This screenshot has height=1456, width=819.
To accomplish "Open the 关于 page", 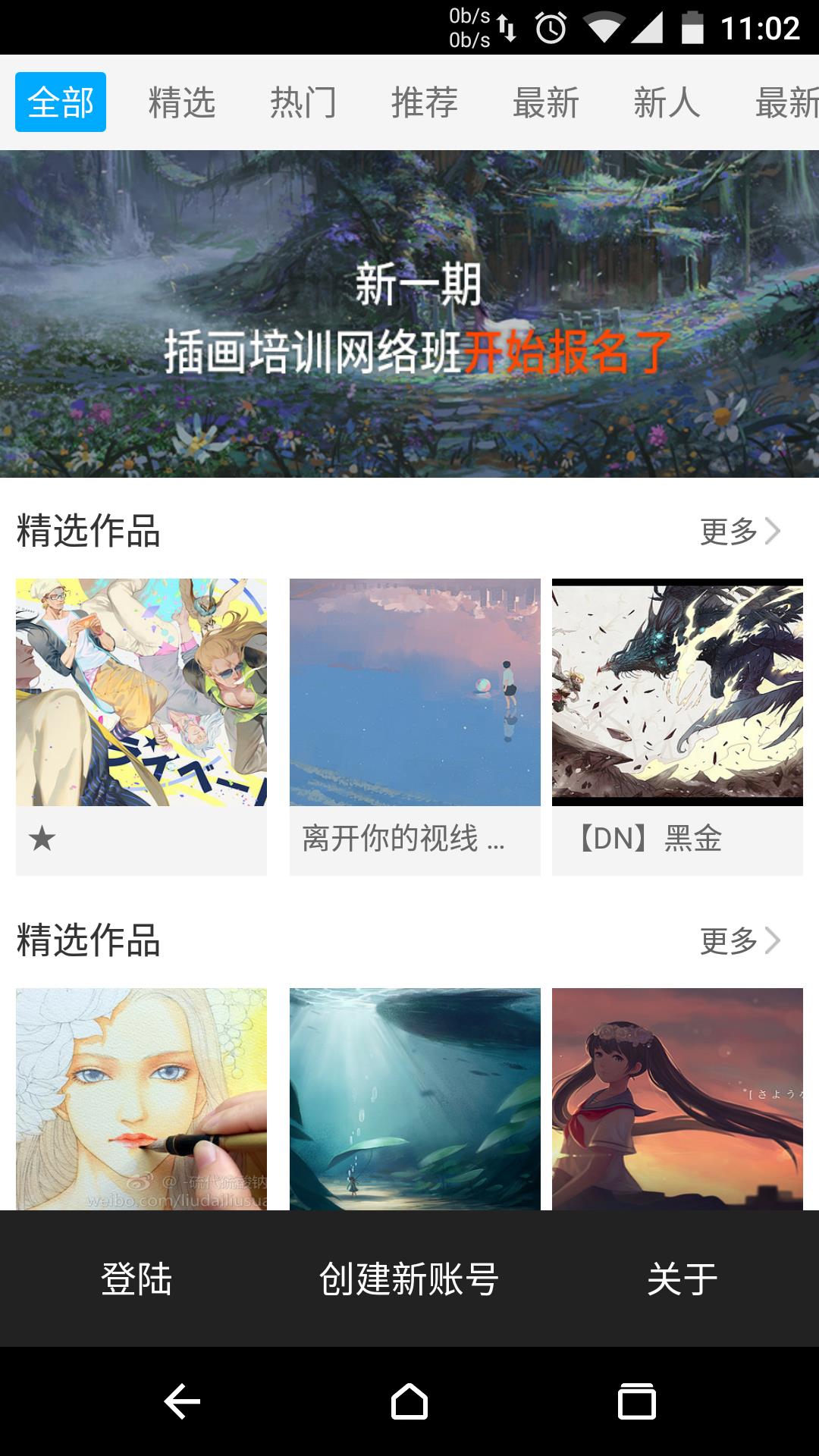I will pos(682,1279).
